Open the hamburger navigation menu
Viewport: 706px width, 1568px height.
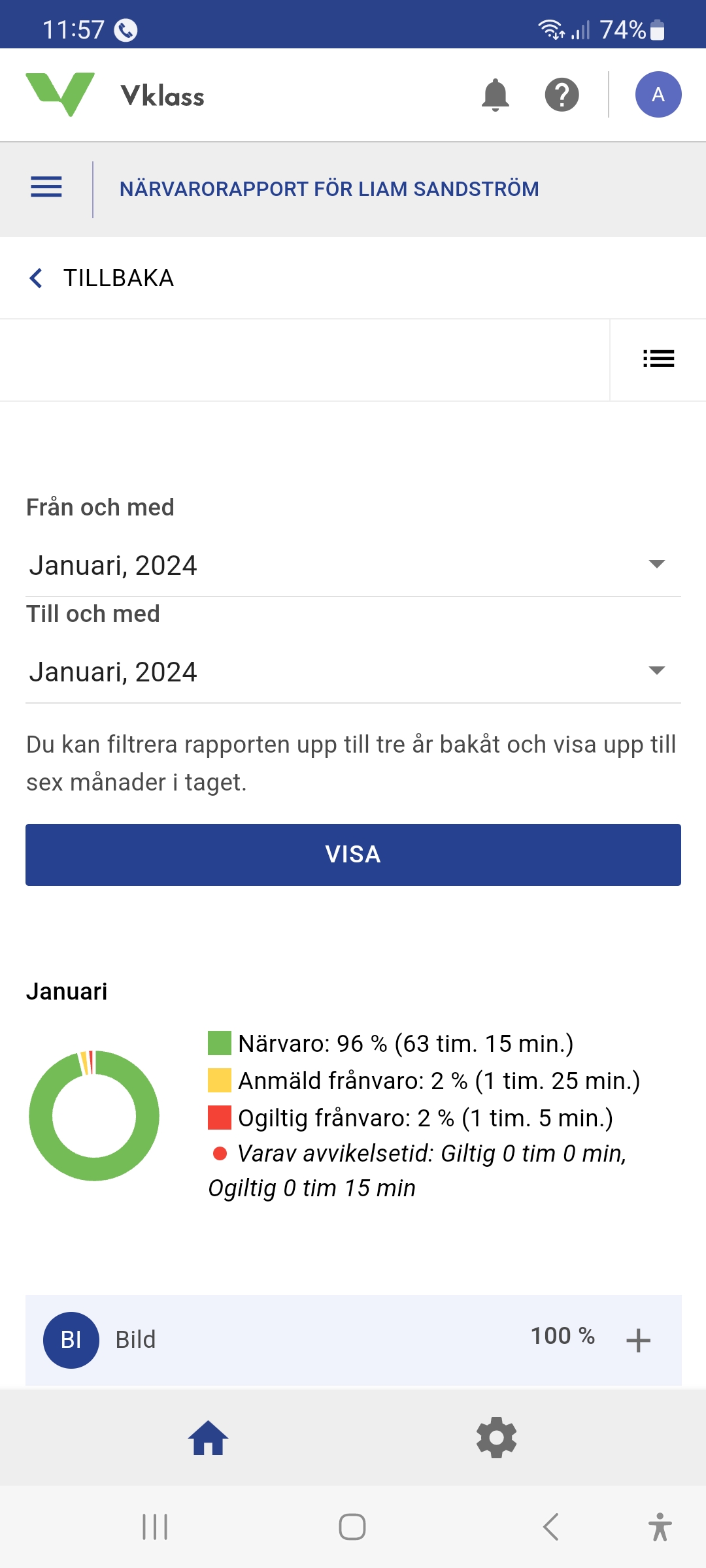click(46, 188)
